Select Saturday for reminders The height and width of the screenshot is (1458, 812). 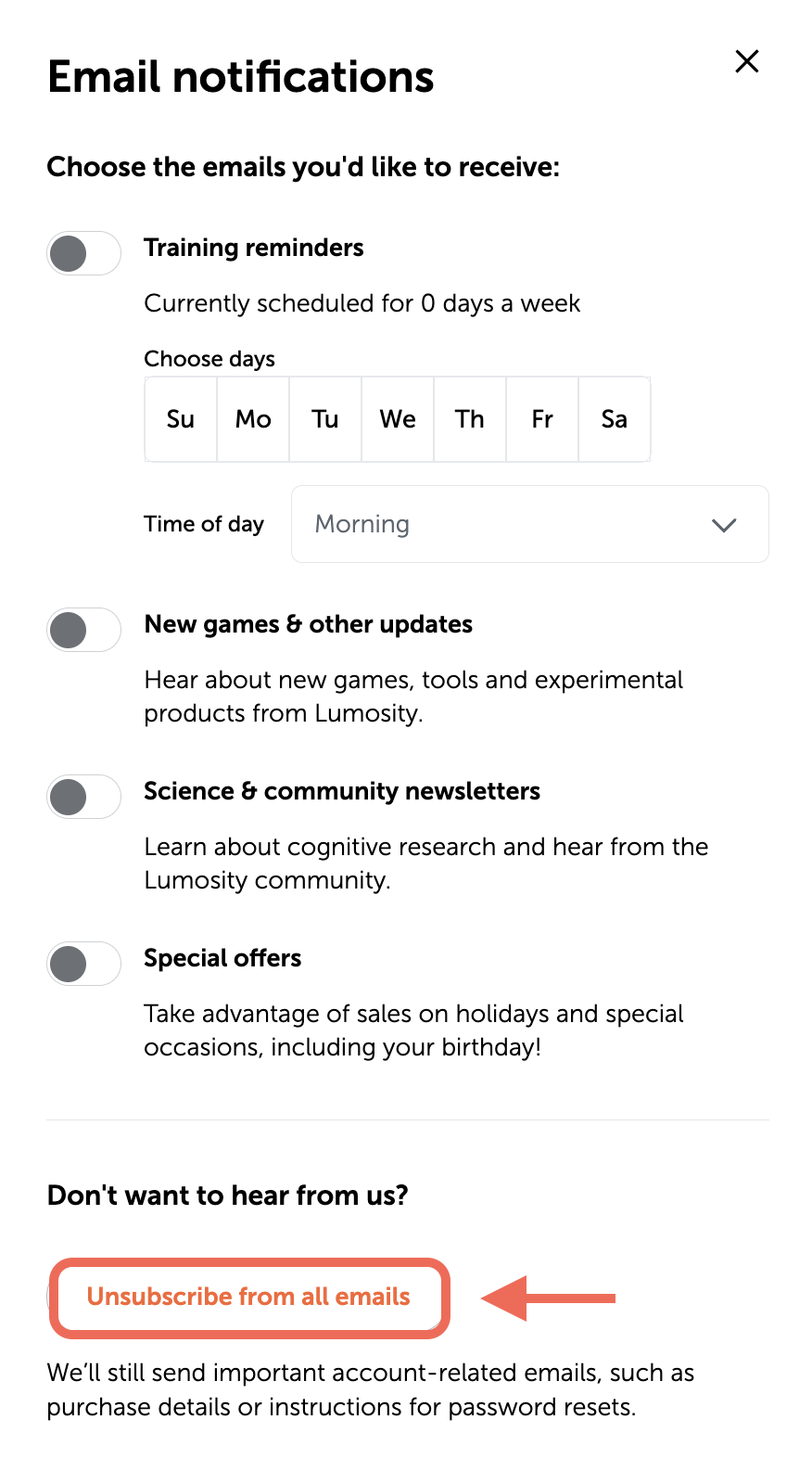pyautogui.click(x=614, y=419)
